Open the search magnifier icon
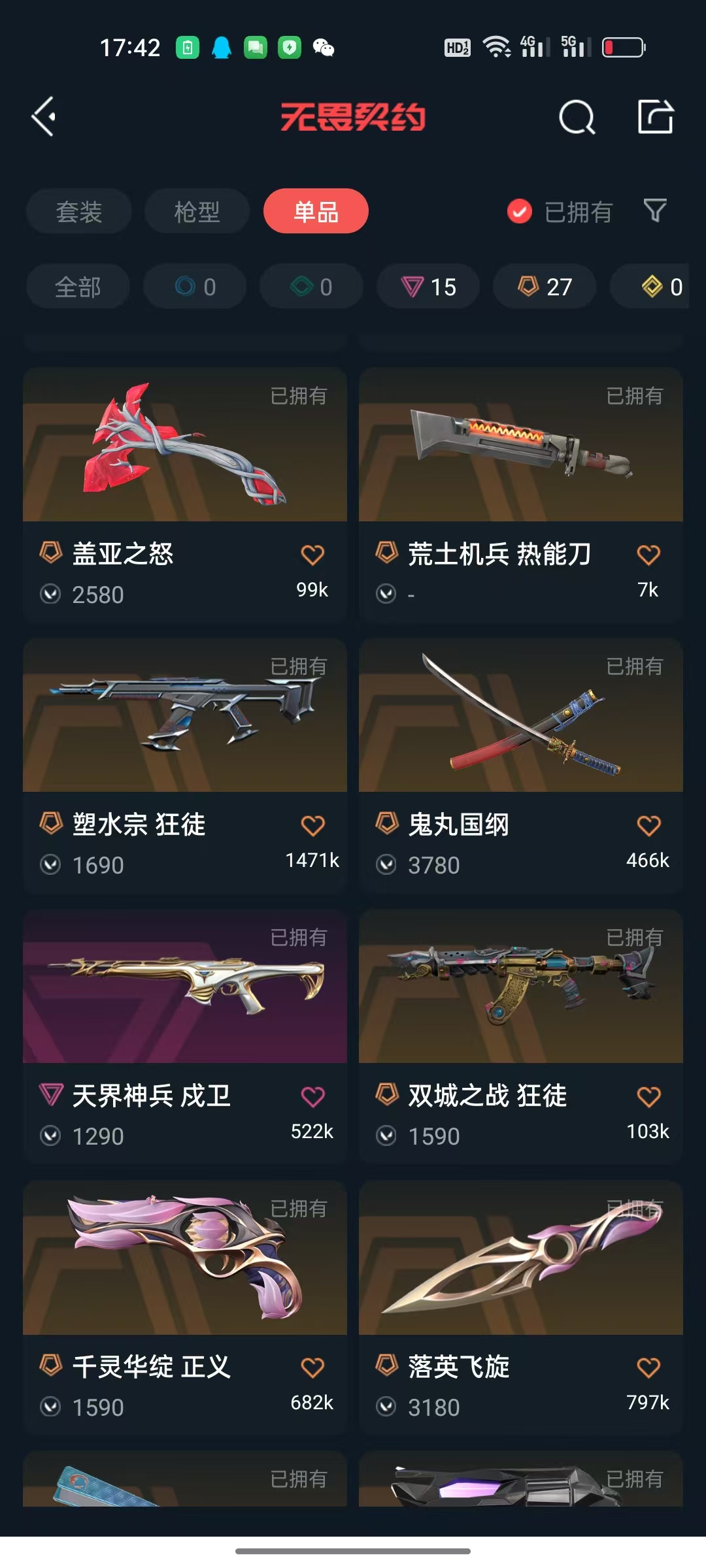The height and width of the screenshot is (1568, 706). (x=577, y=118)
